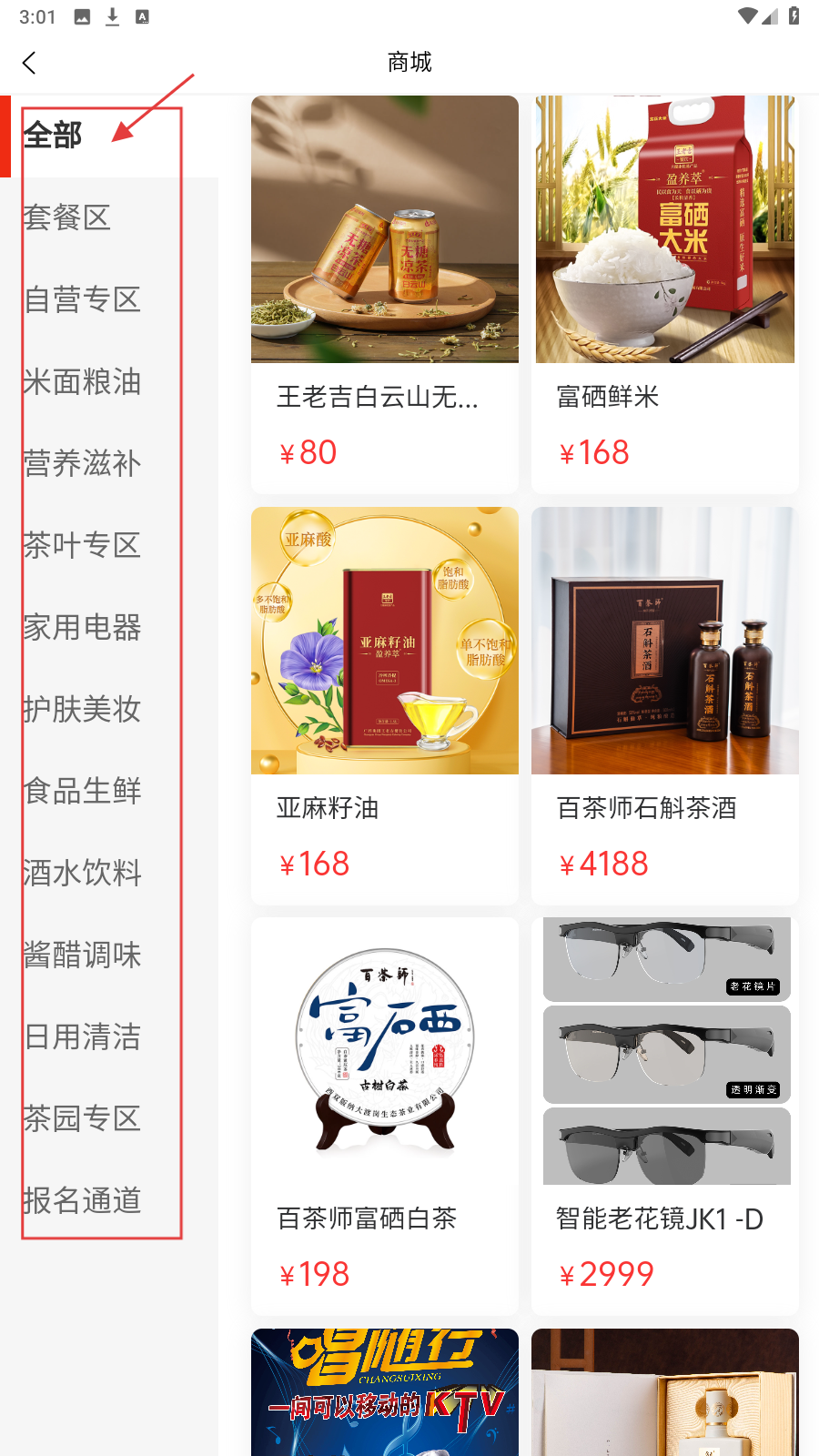
Task: Open the 百茶师富硒白茶 product
Action: pos(385,1116)
